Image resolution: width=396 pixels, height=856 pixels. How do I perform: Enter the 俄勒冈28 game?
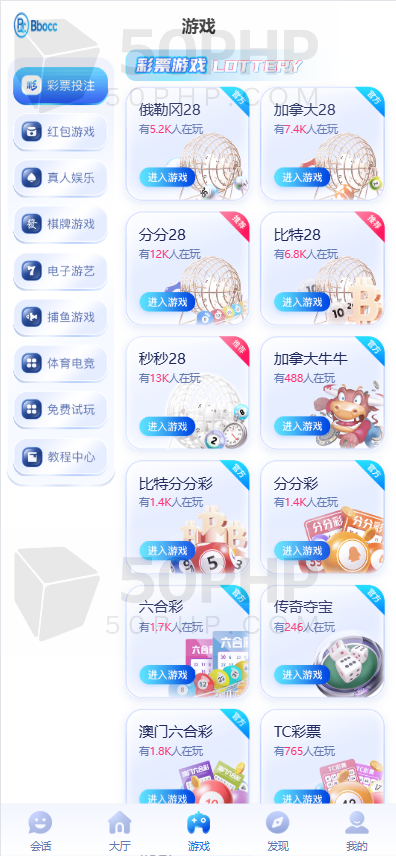click(167, 177)
